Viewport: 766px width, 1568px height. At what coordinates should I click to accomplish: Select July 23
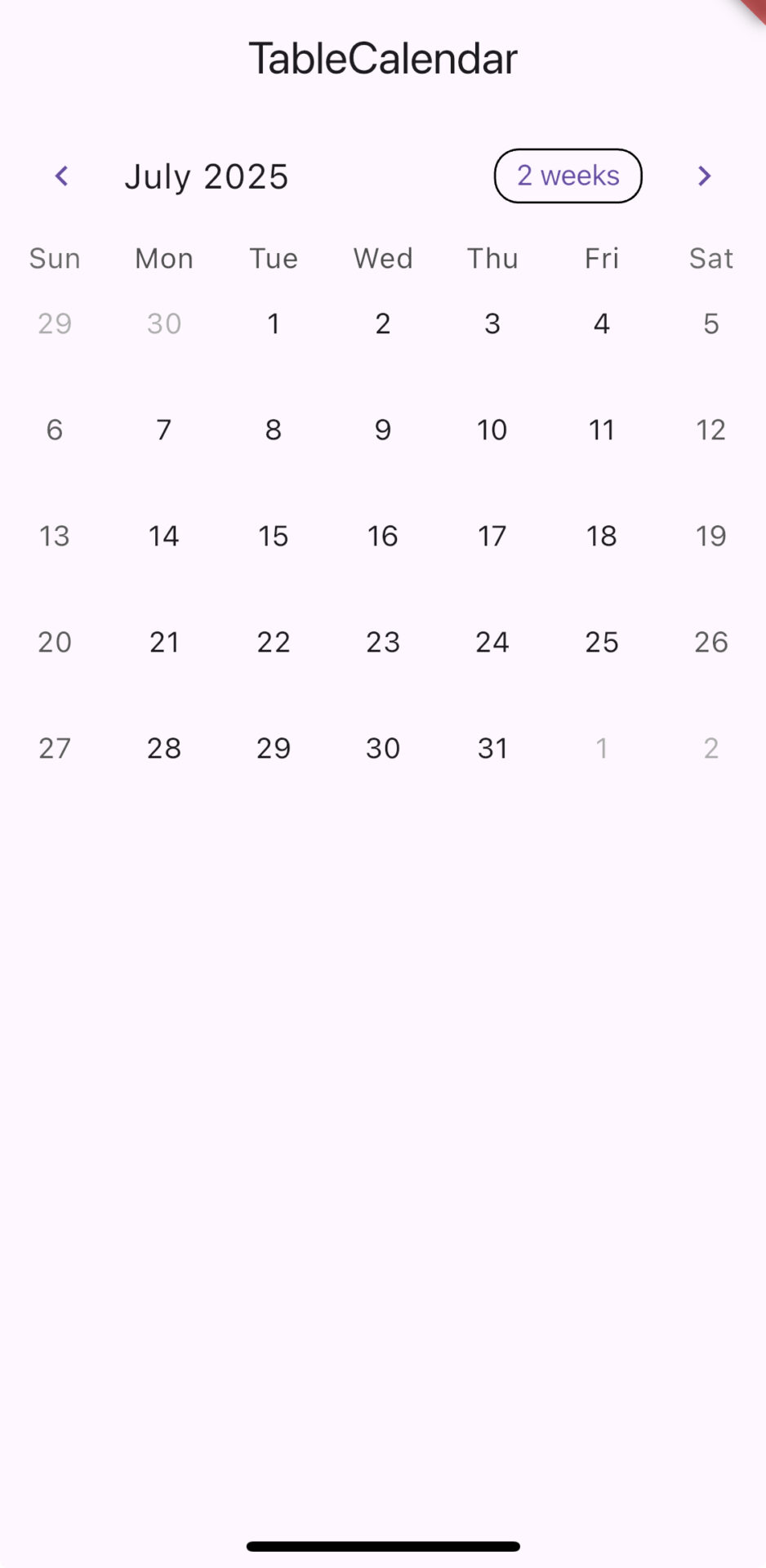pos(383,643)
